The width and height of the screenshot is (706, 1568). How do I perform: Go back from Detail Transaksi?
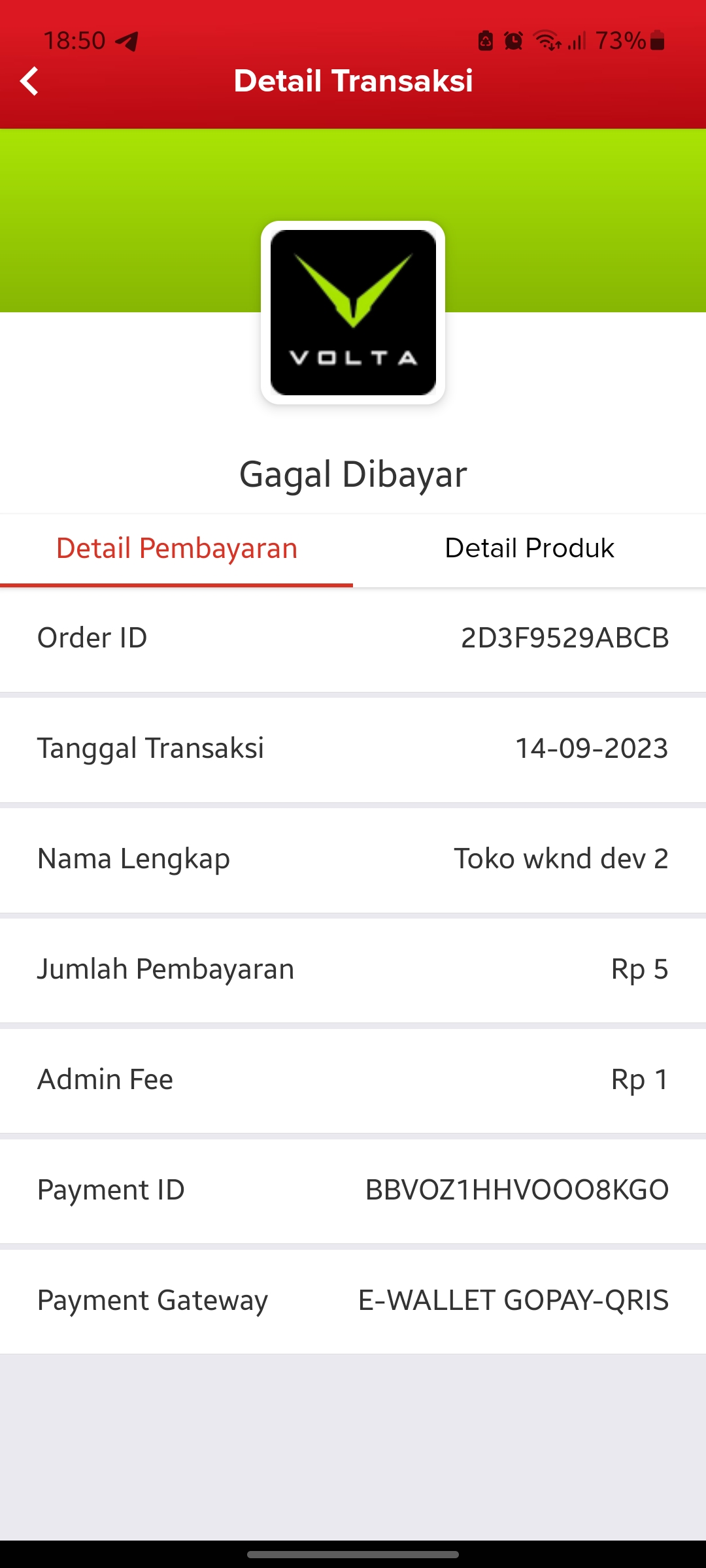point(30,82)
